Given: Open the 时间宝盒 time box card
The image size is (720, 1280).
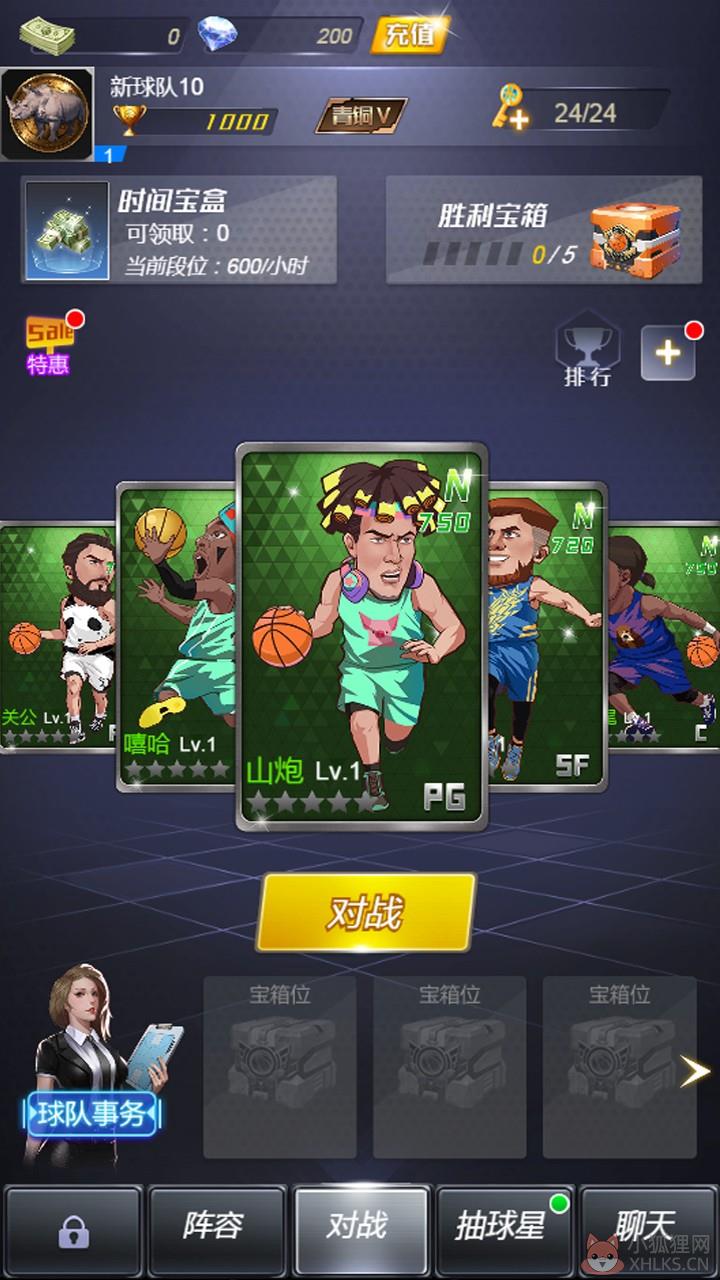Looking at the screenshot, I should coord(179,230).
